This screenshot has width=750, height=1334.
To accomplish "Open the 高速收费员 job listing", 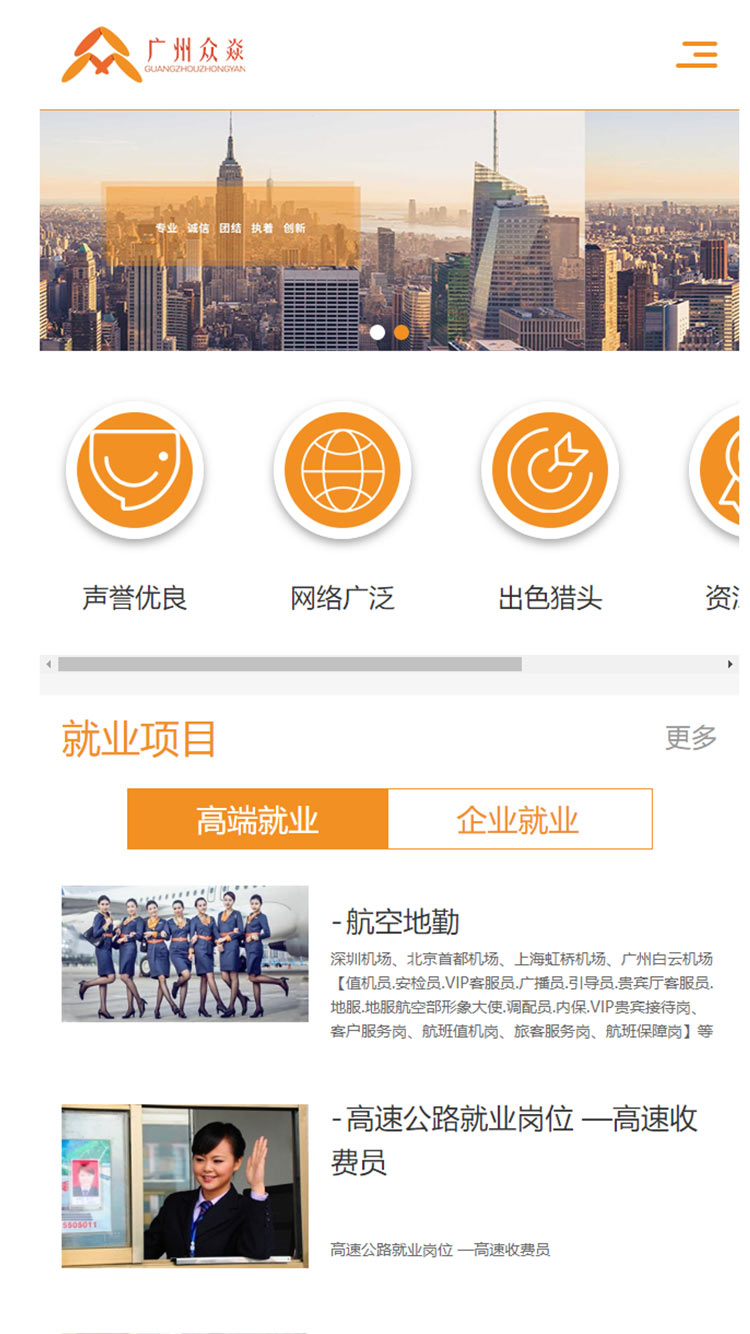I will point(514,1140).
